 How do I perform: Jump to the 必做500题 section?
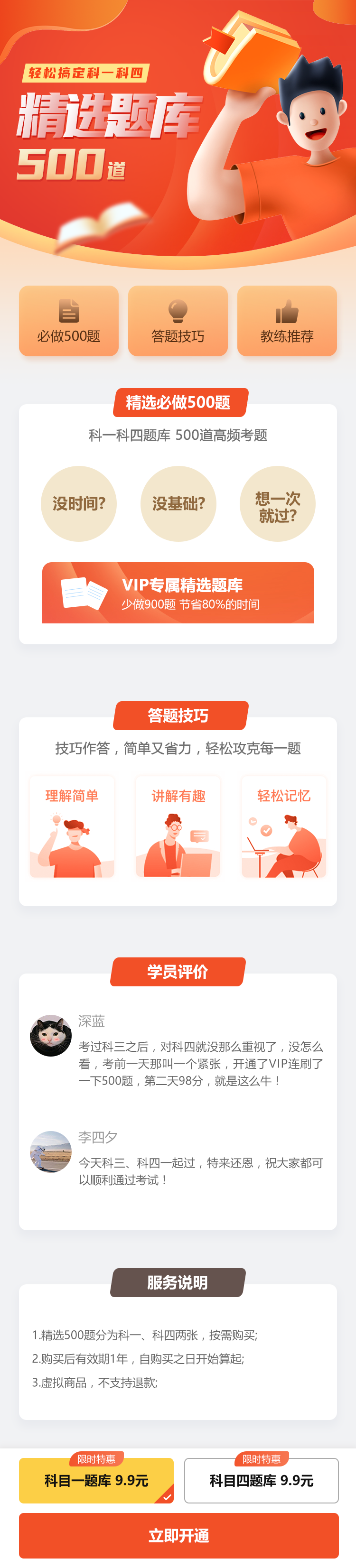(x=69, y=321)
